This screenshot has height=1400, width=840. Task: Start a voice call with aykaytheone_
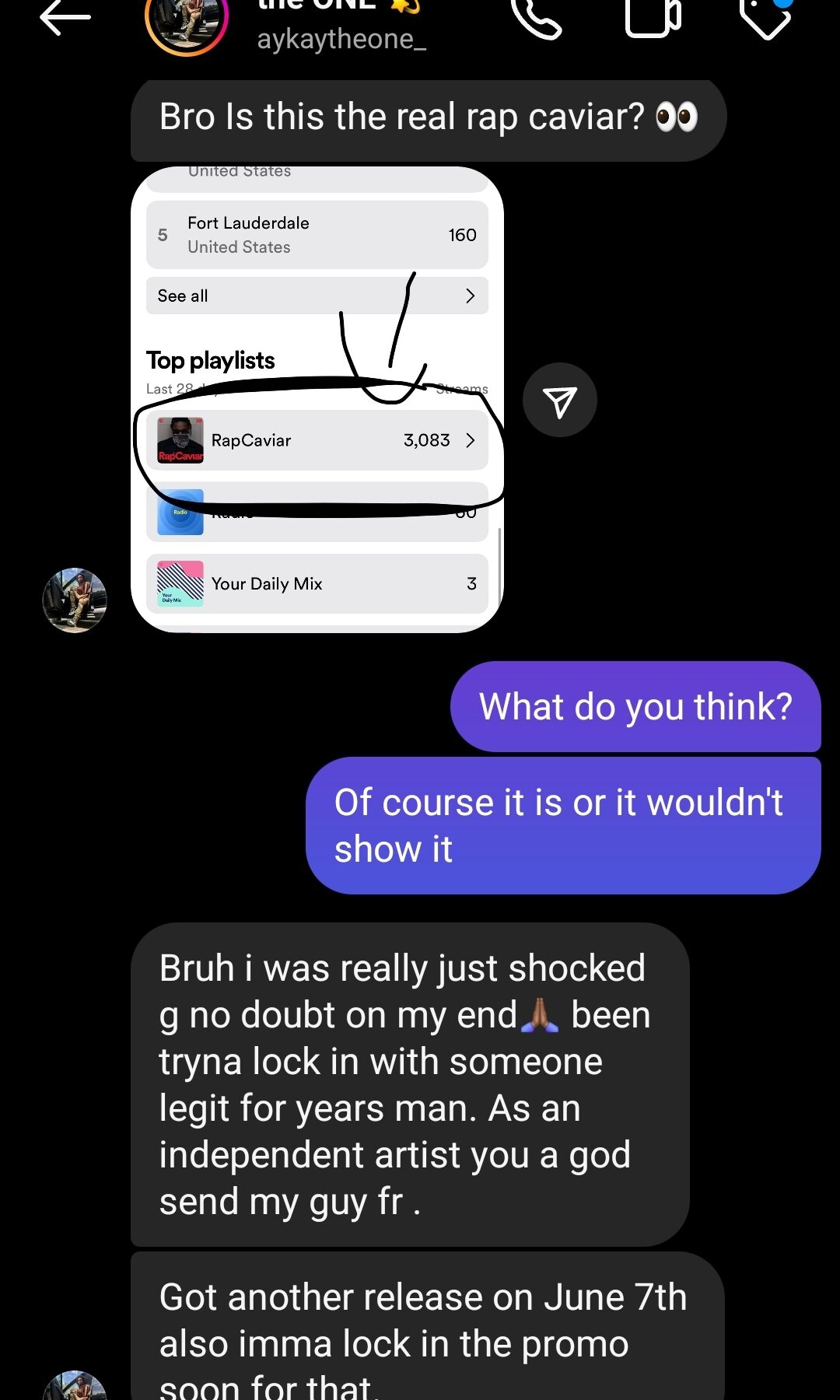pyautogui.click(x=536, y=17)
